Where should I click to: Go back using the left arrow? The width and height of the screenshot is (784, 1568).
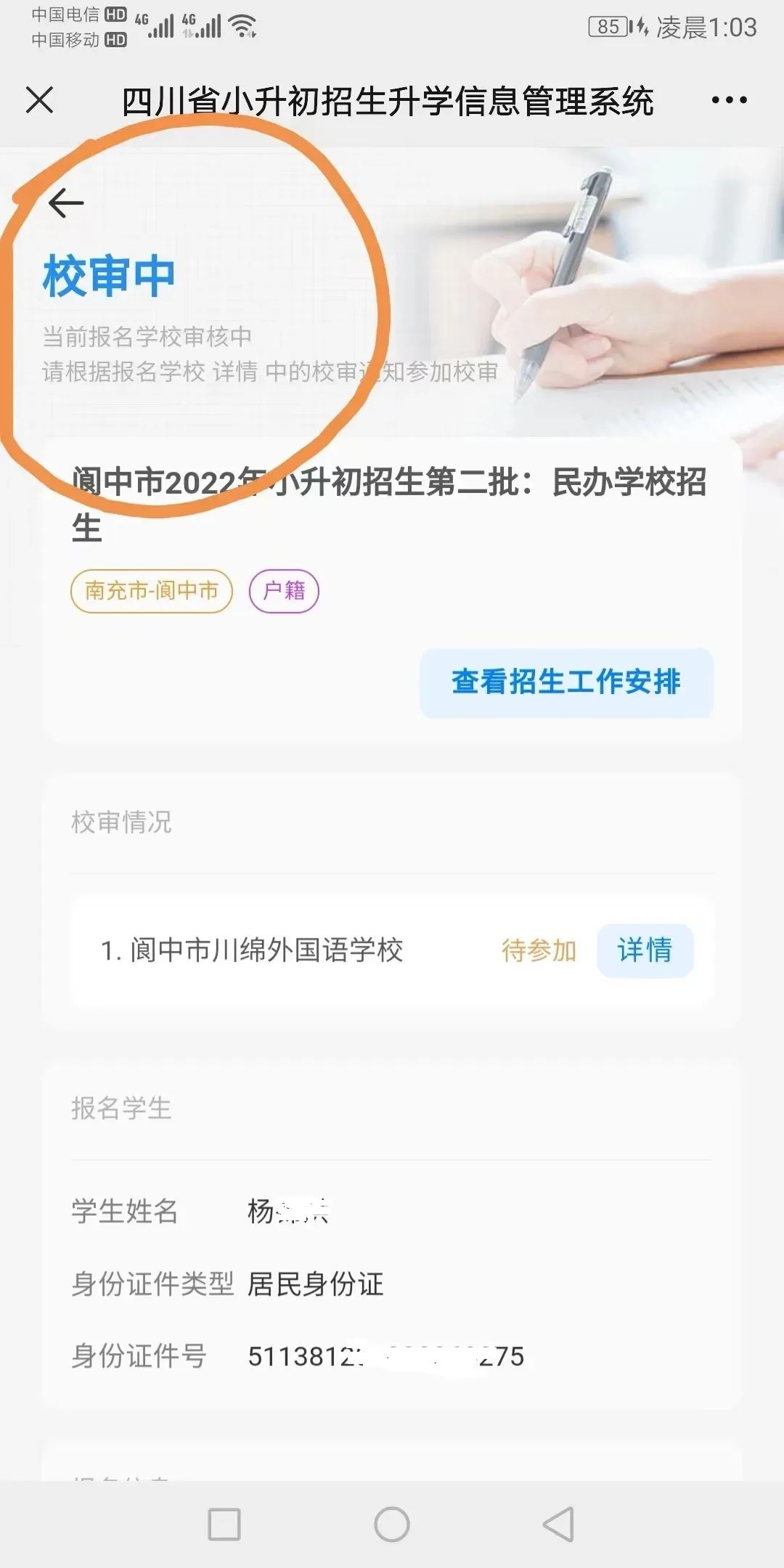tap(66, 203)
